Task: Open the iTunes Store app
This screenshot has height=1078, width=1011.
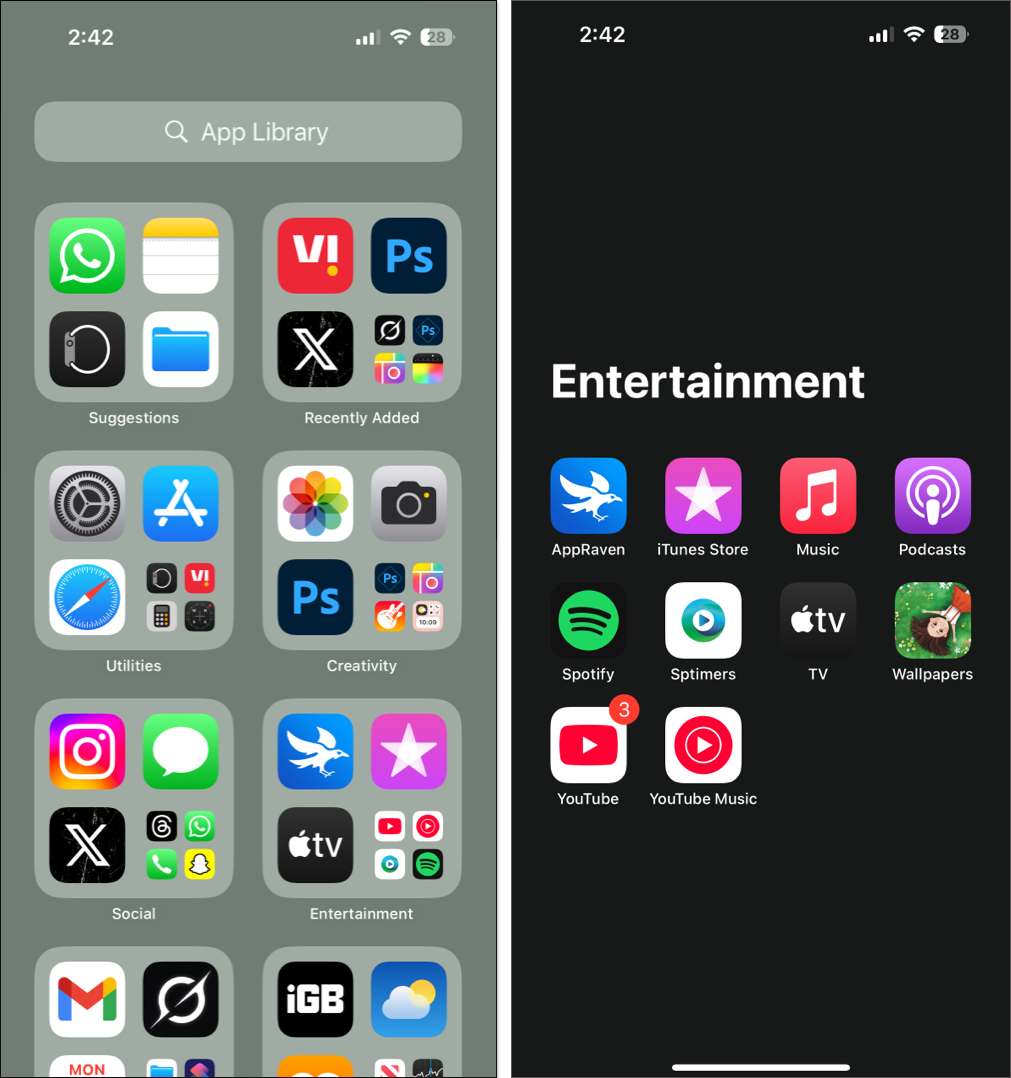Action: coord(703,495)
